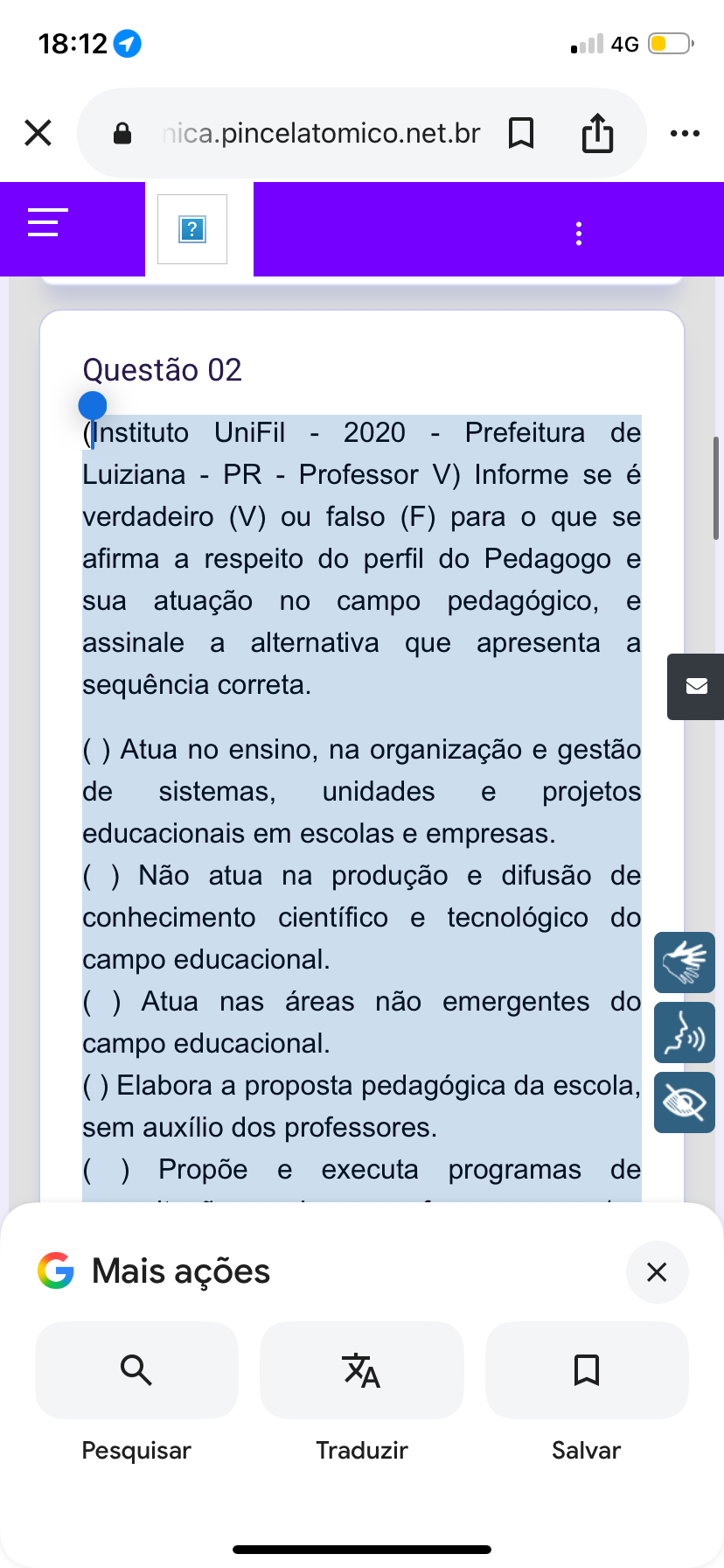Tap the URL address bar
Viewport: 724px width, 1568px height.
(x=320, y=133)
